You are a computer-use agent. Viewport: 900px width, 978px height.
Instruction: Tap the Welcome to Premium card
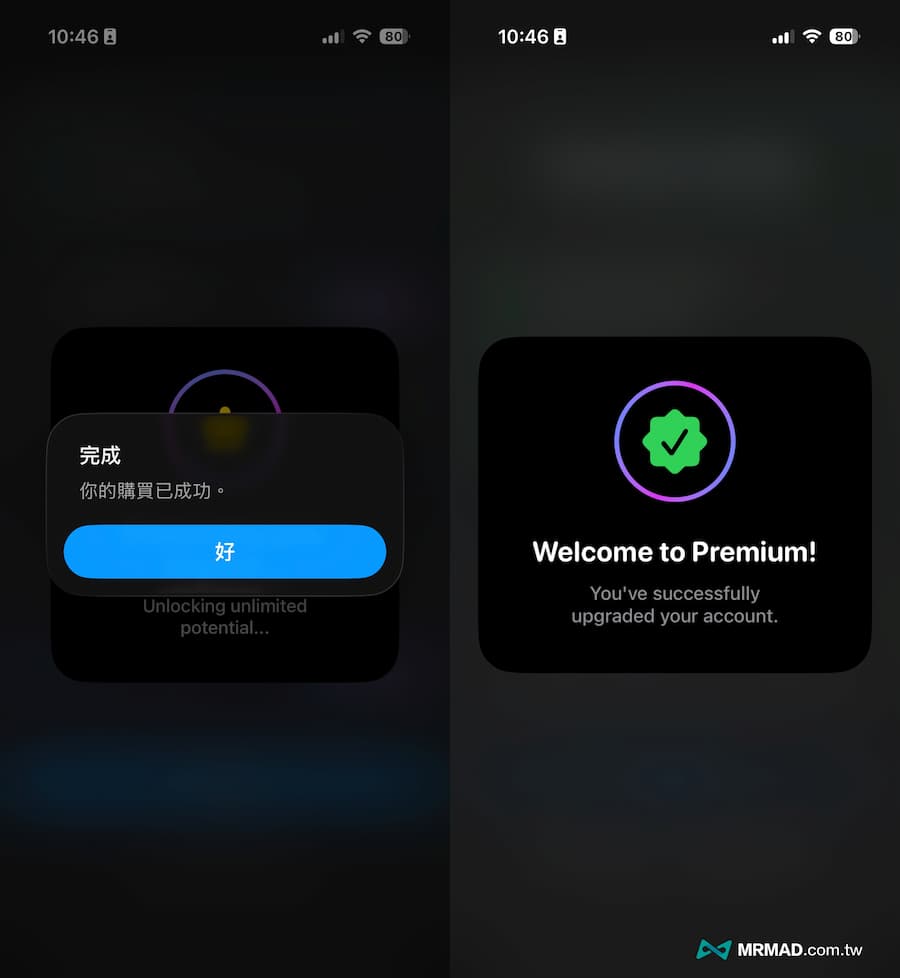click(x=674, y=504)
